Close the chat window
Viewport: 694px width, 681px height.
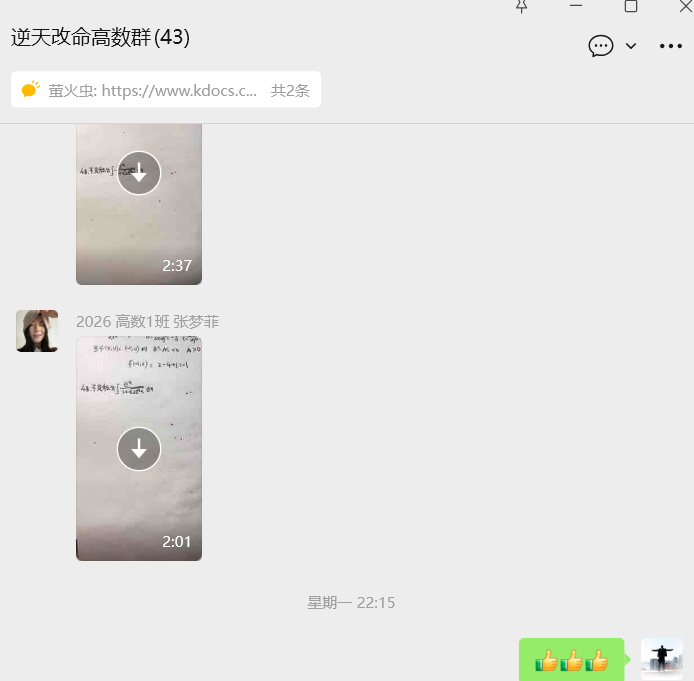pyautogui.click(x=685, y=6)
